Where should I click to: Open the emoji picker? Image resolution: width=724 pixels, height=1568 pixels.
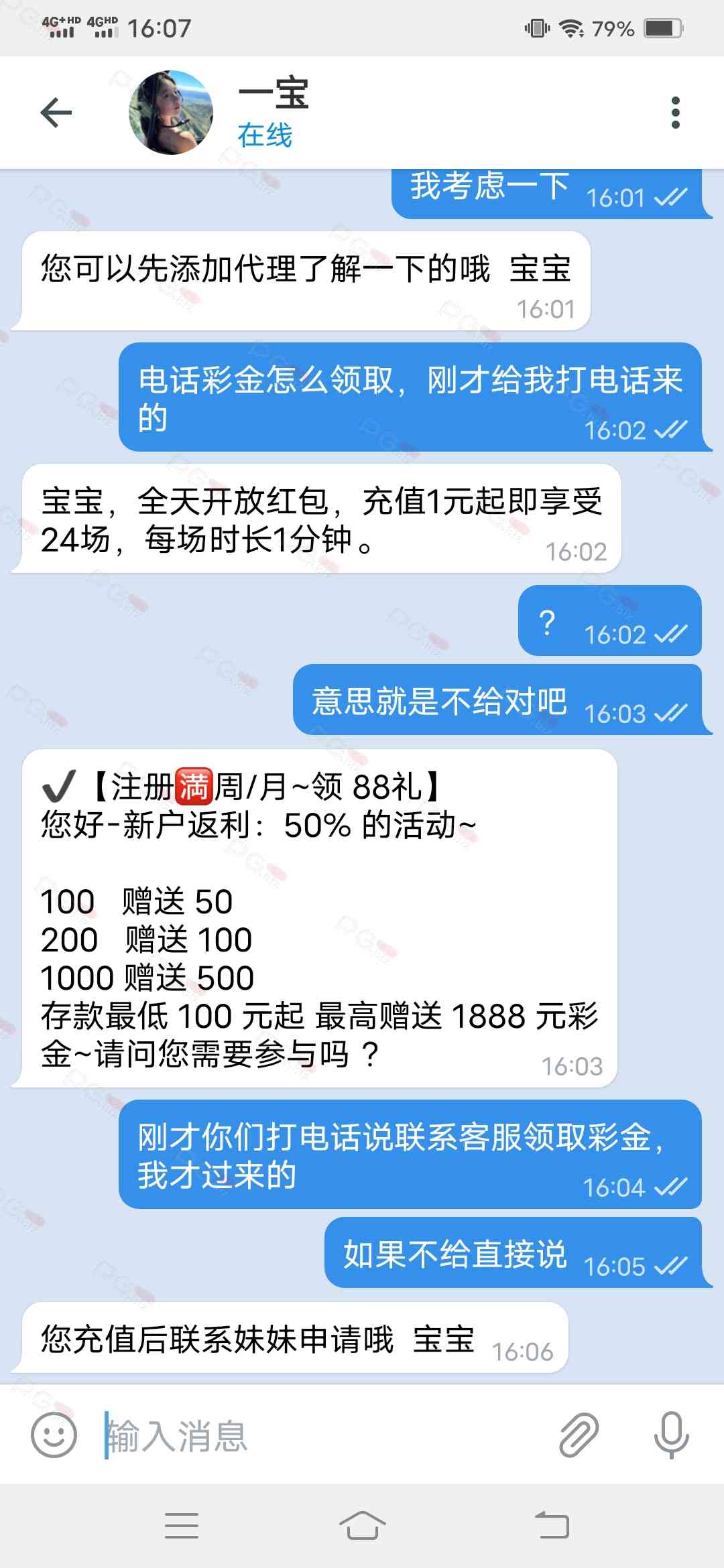point(54,1435)
